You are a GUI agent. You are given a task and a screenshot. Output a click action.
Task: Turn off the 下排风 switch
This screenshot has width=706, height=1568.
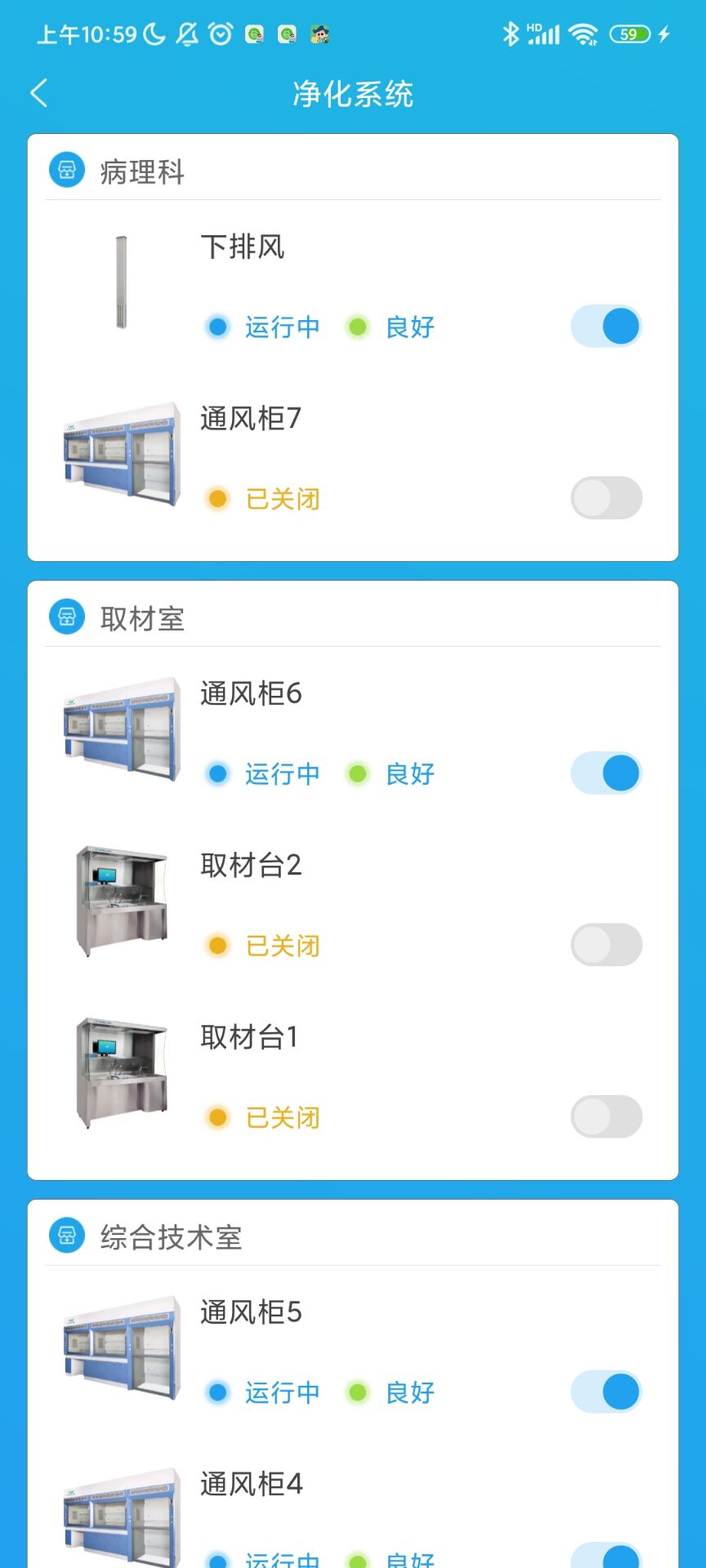coord(605,327)
